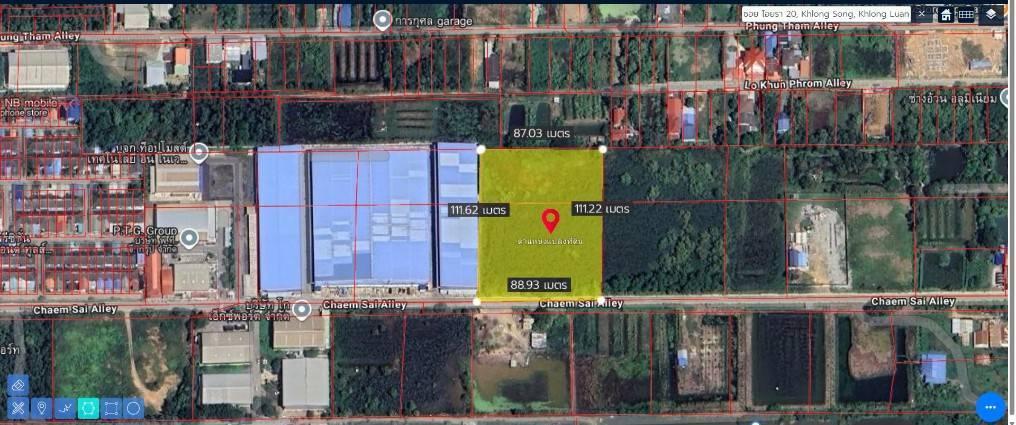Choose the rectangle drawing tool

click(110, 408)
